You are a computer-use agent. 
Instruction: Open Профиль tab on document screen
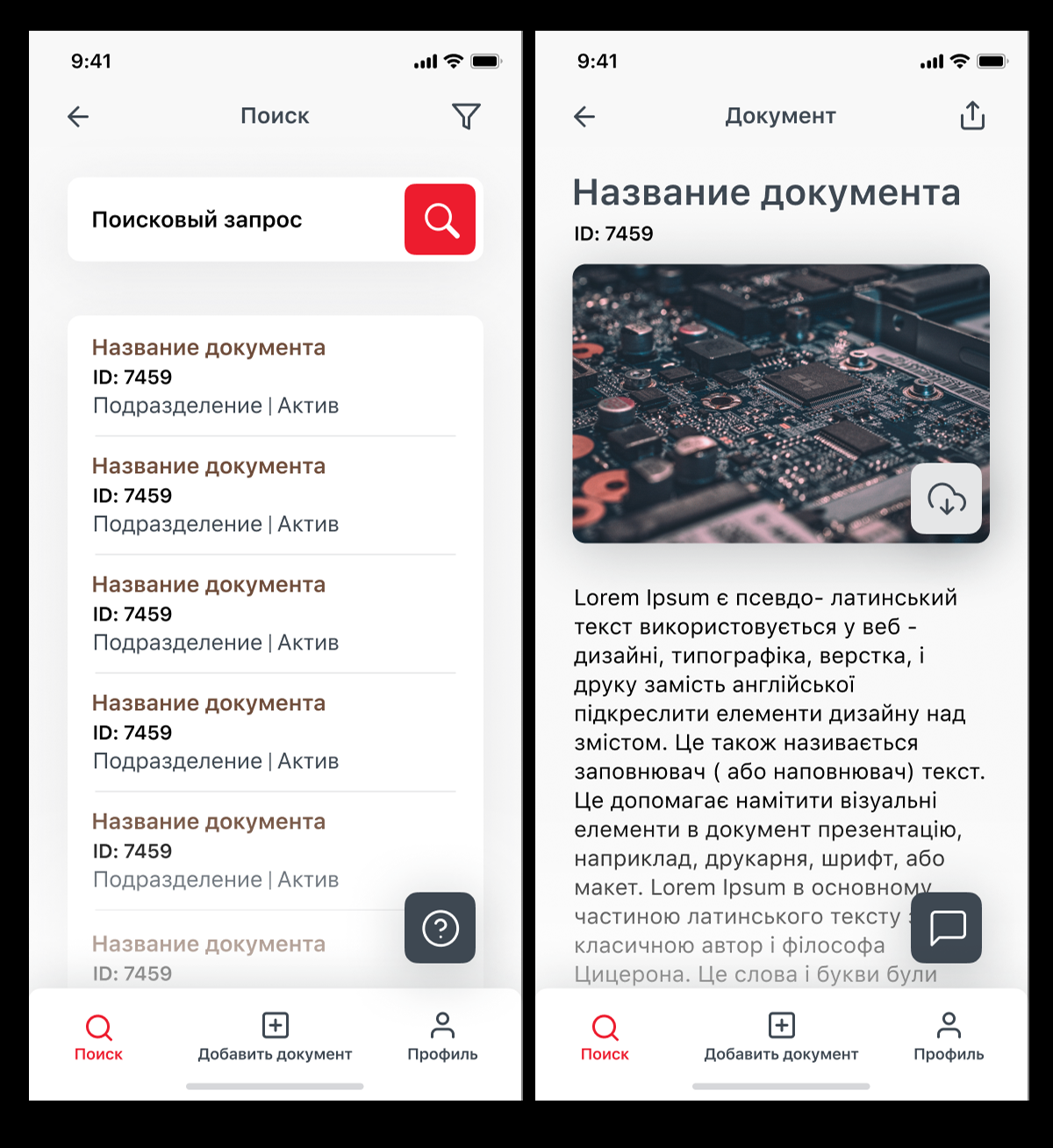pyautogui.click(x=949, y=1037)
